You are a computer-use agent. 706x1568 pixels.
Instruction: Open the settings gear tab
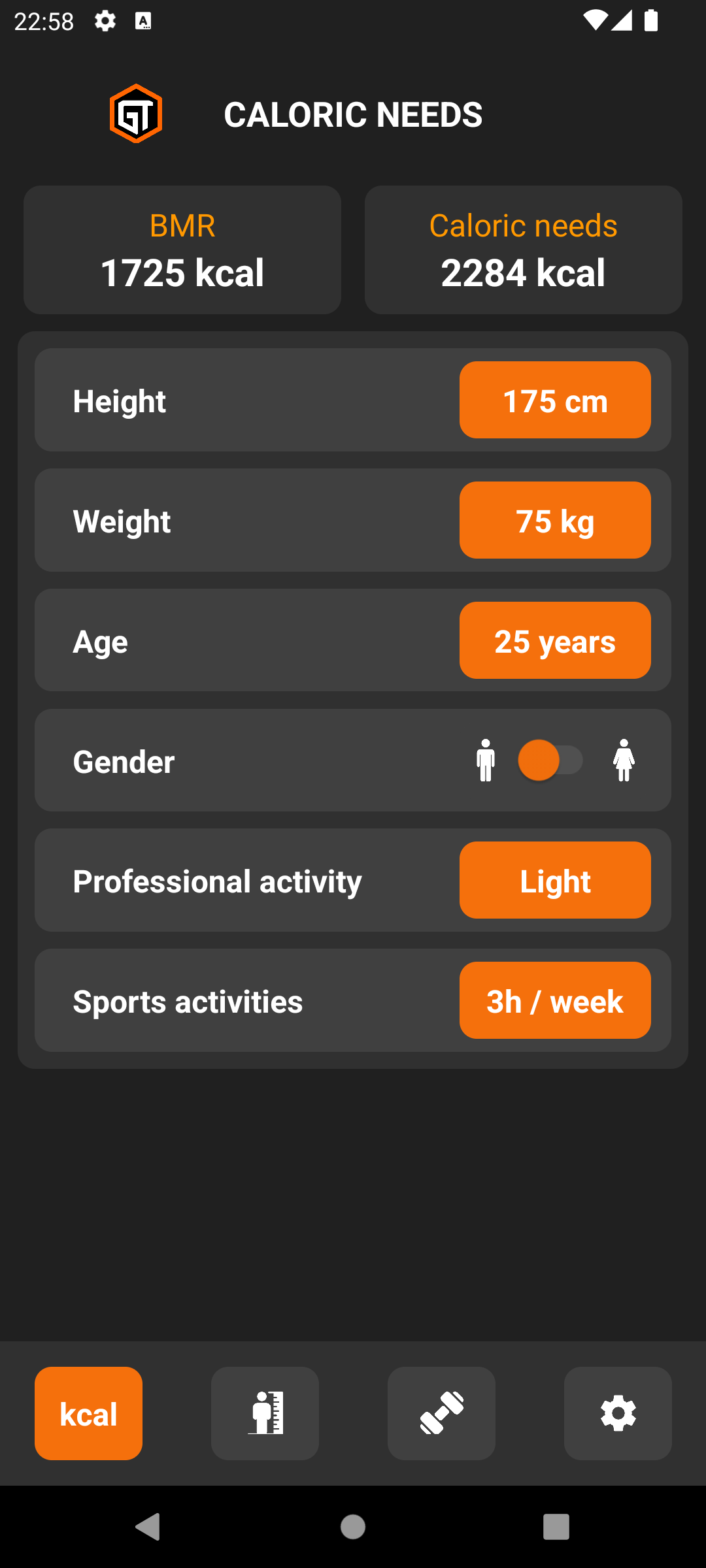(618, 1413)
